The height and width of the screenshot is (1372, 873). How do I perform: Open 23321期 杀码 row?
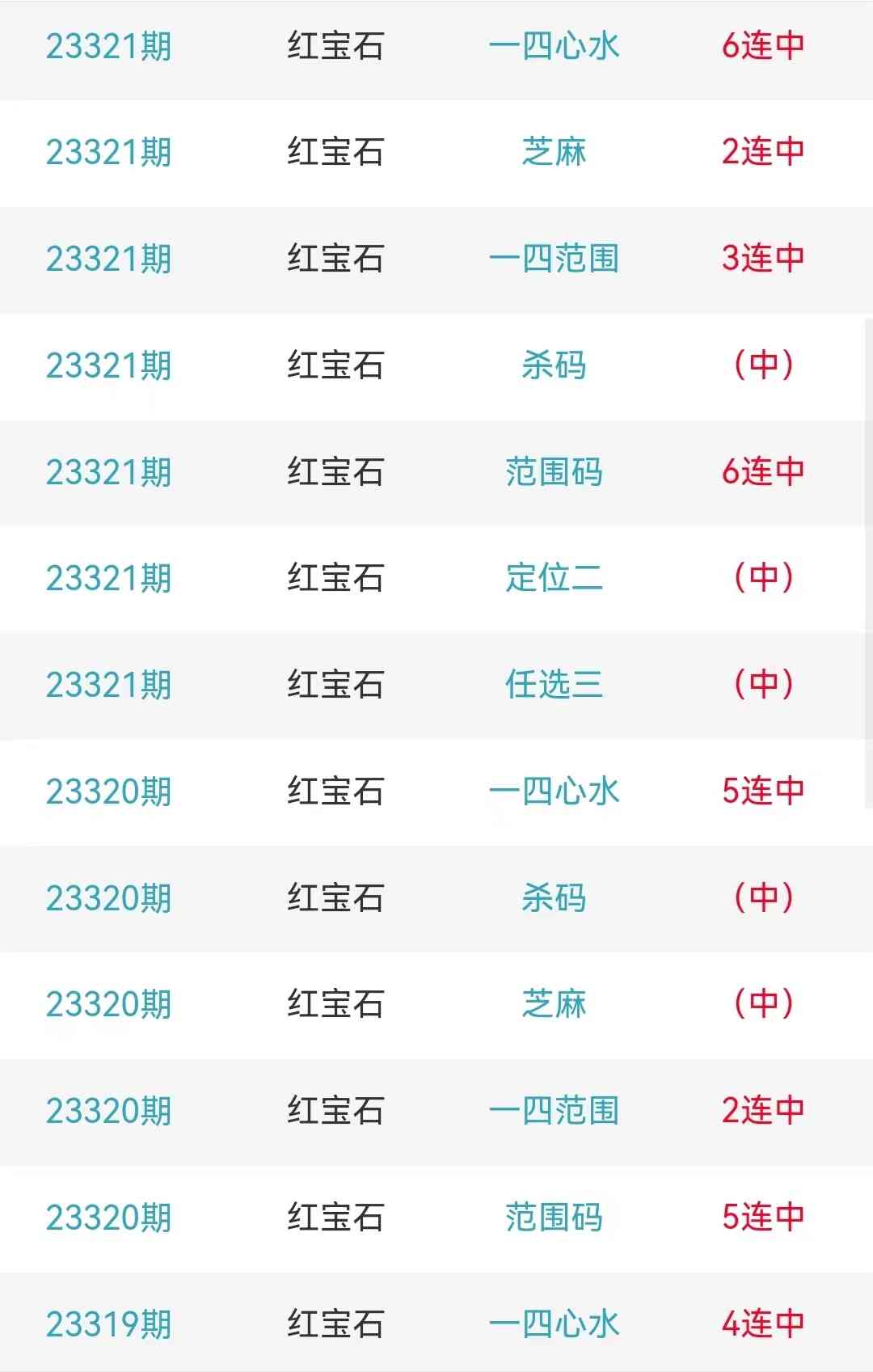(x=554, y=365)
